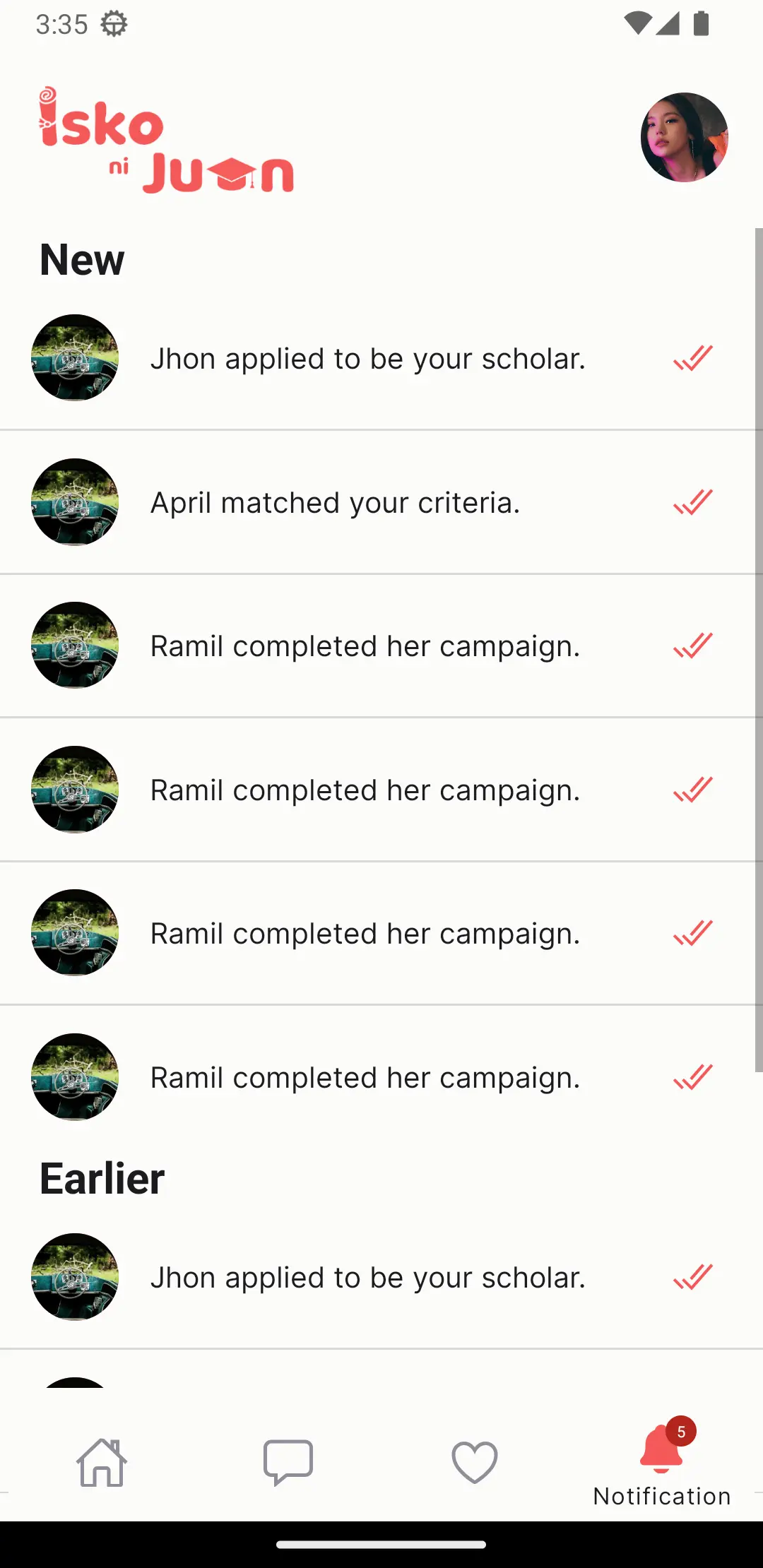
Task: Open the April matched your criteria notification
Action: [x=335, y=503]
